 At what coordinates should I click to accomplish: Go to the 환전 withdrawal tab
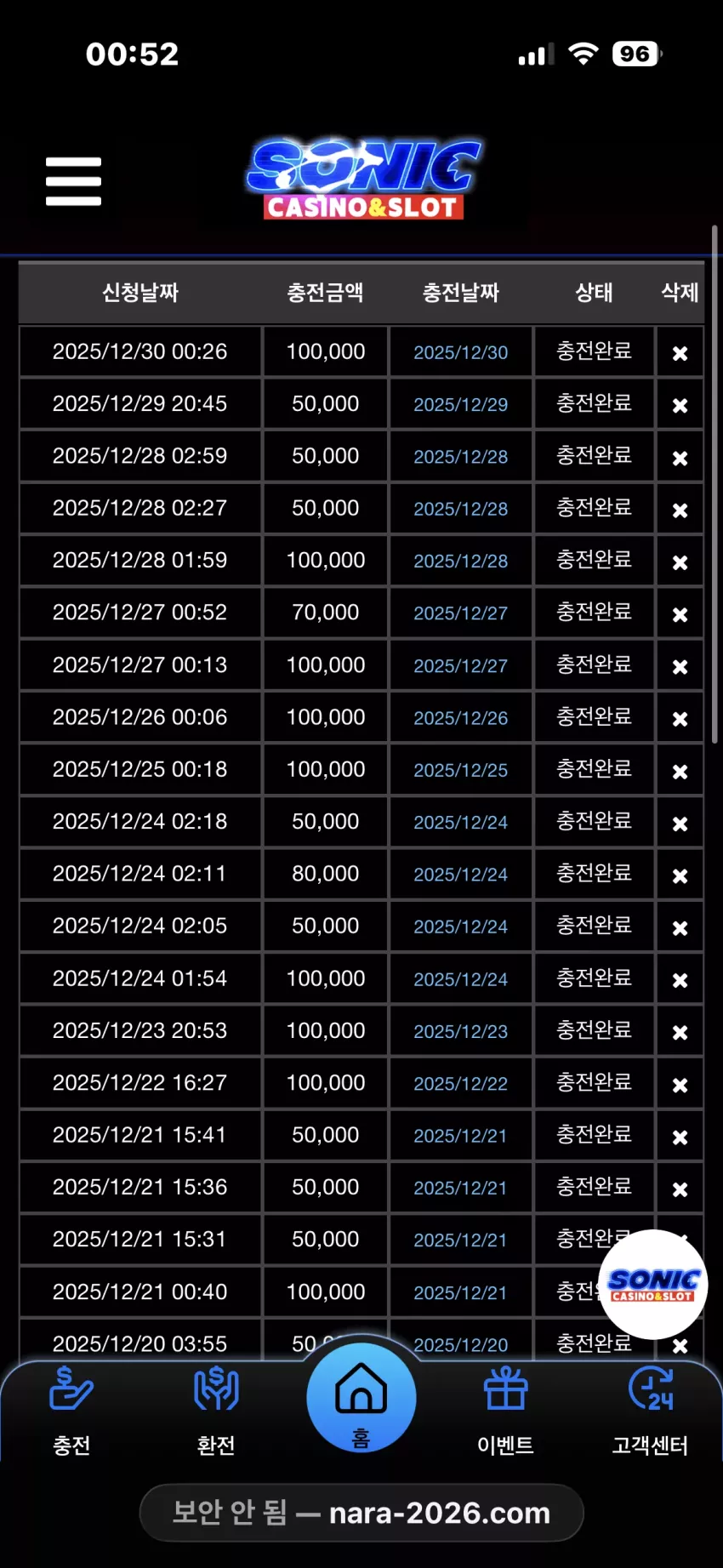pyautogui.click(x=216, y=1410)
